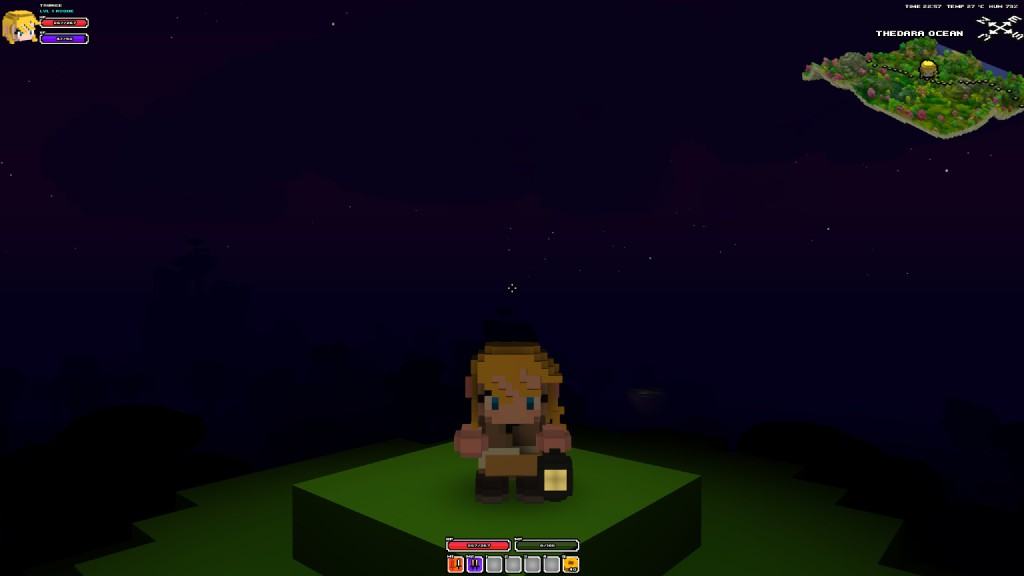This screenshot has height=576, width=1024.
Task: Select empty hotbar slot 2
Action: (x=513, y=565)
